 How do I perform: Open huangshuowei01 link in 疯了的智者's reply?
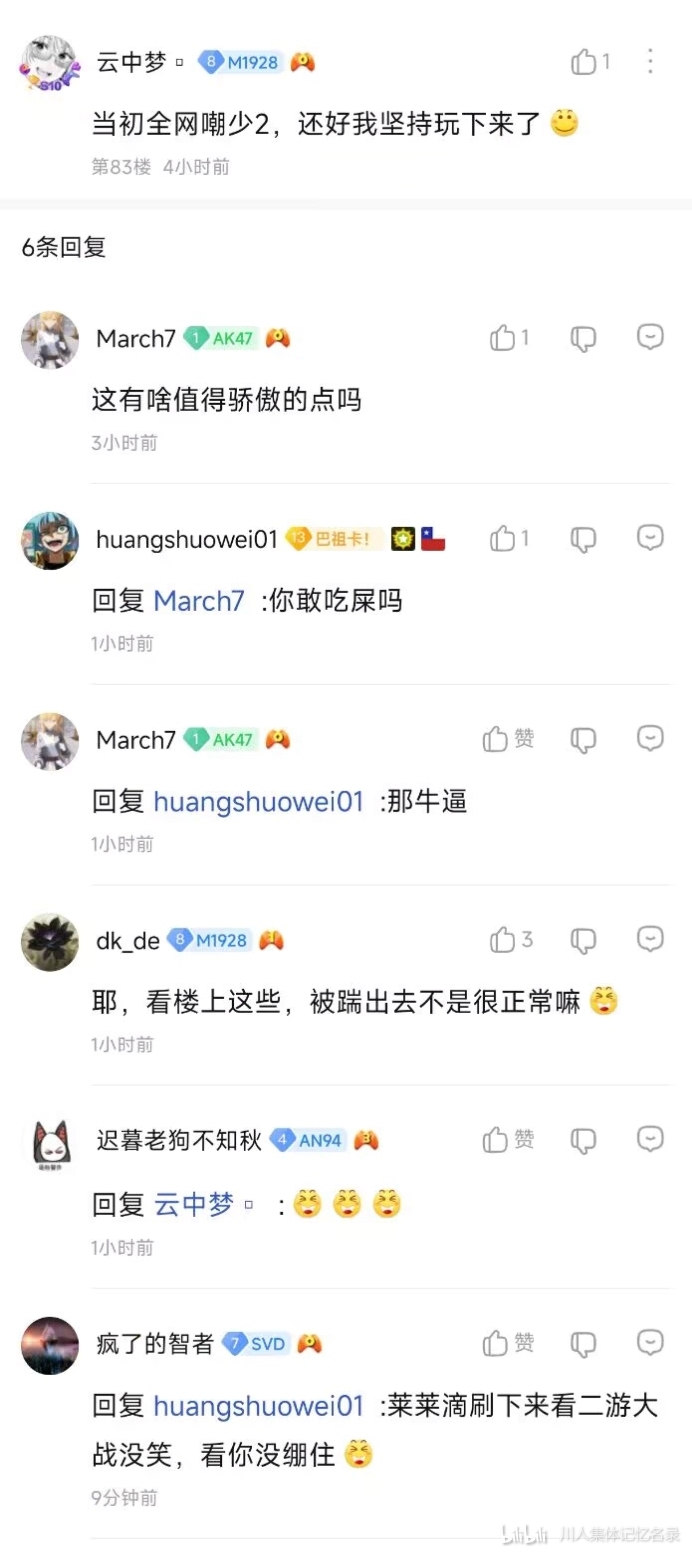258,1406
